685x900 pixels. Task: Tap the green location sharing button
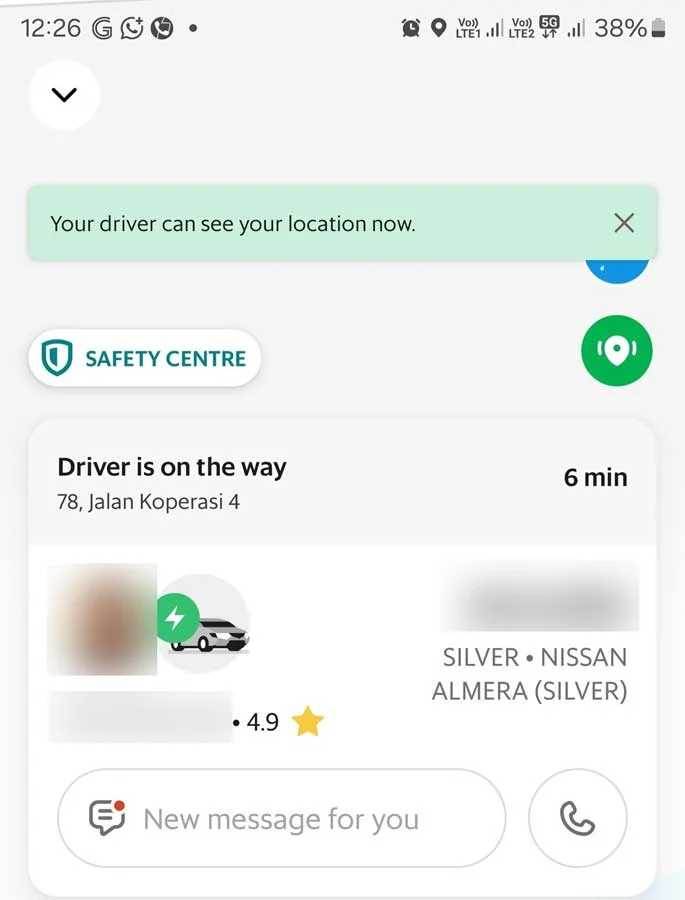[616, 351]
